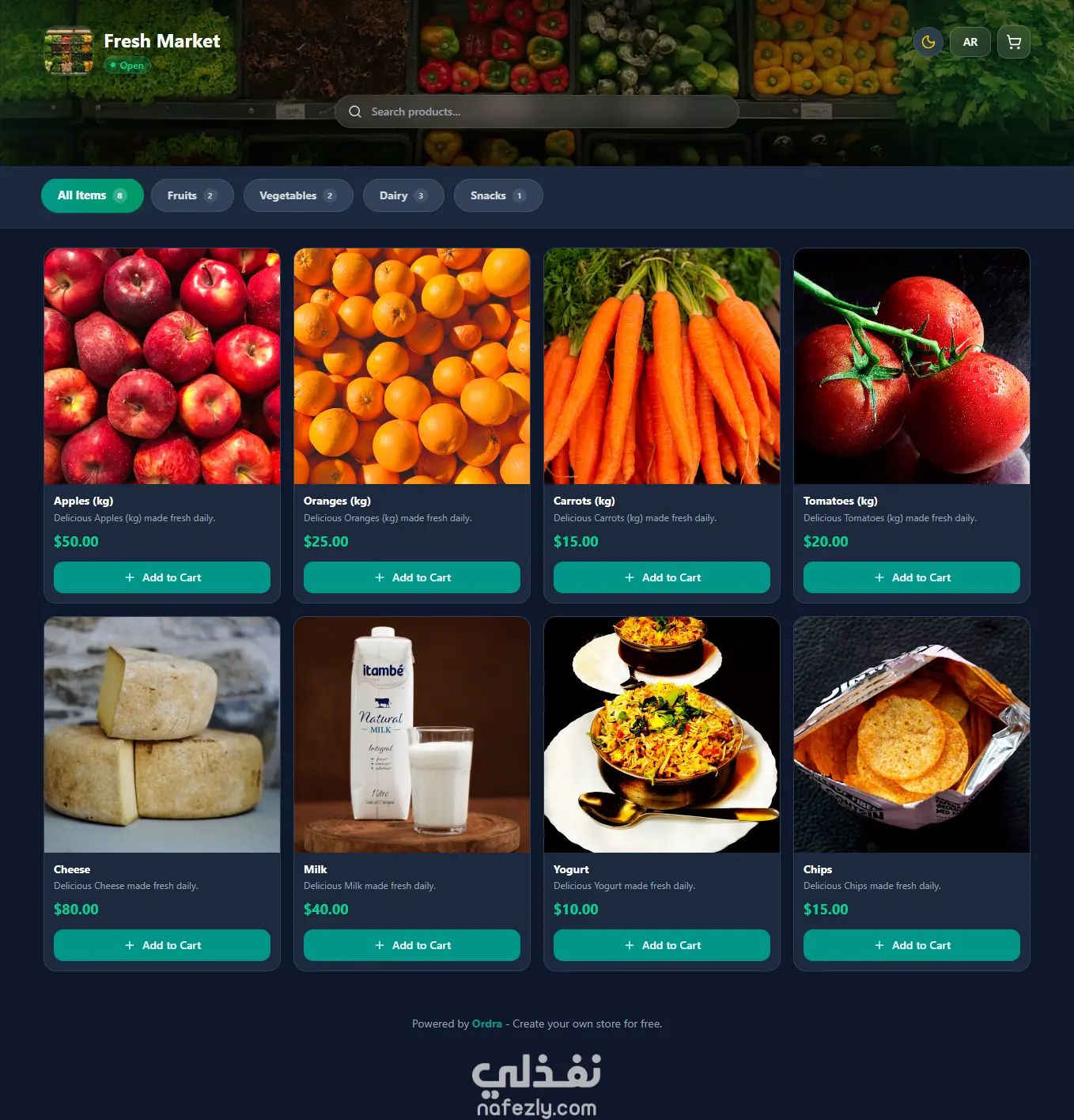View the Cheese product image
The width and height of the screenshot is (1074, 1120).
click(162, 734)
